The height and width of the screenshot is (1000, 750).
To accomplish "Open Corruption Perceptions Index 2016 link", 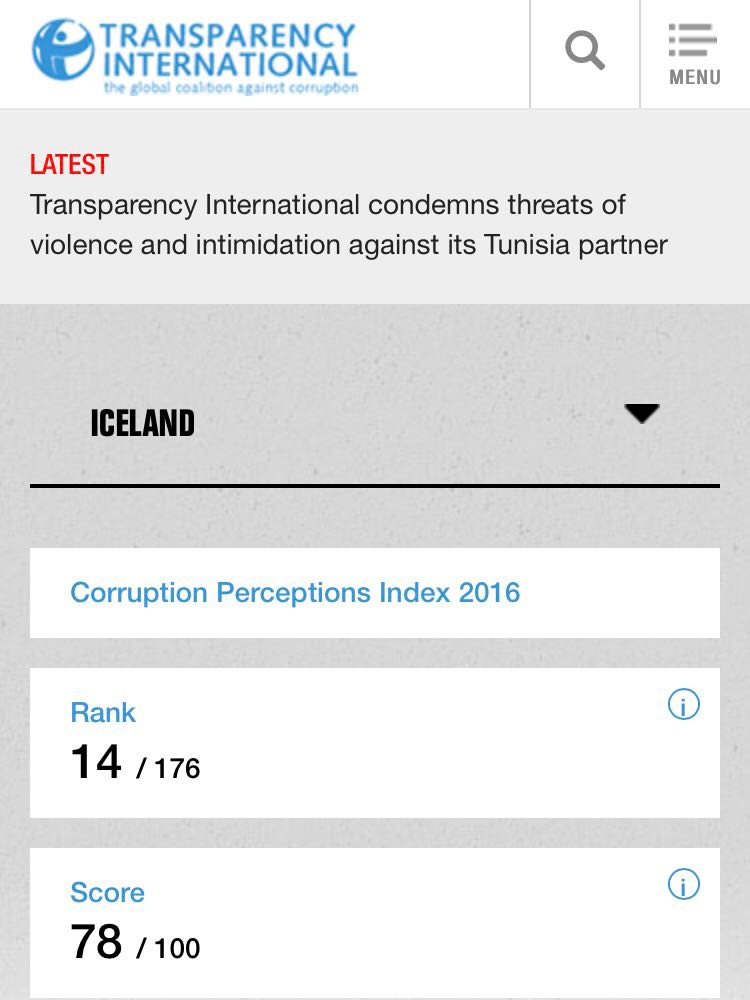I will click(295, 592).
